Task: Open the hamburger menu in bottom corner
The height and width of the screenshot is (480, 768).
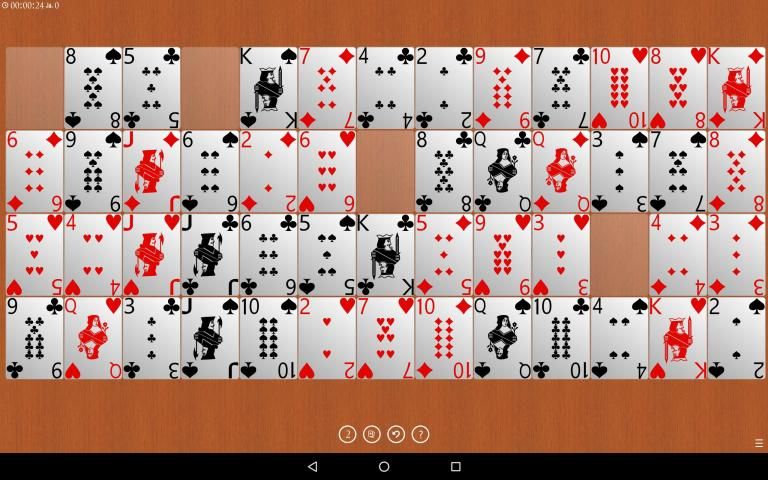Action: pos(758,443)
